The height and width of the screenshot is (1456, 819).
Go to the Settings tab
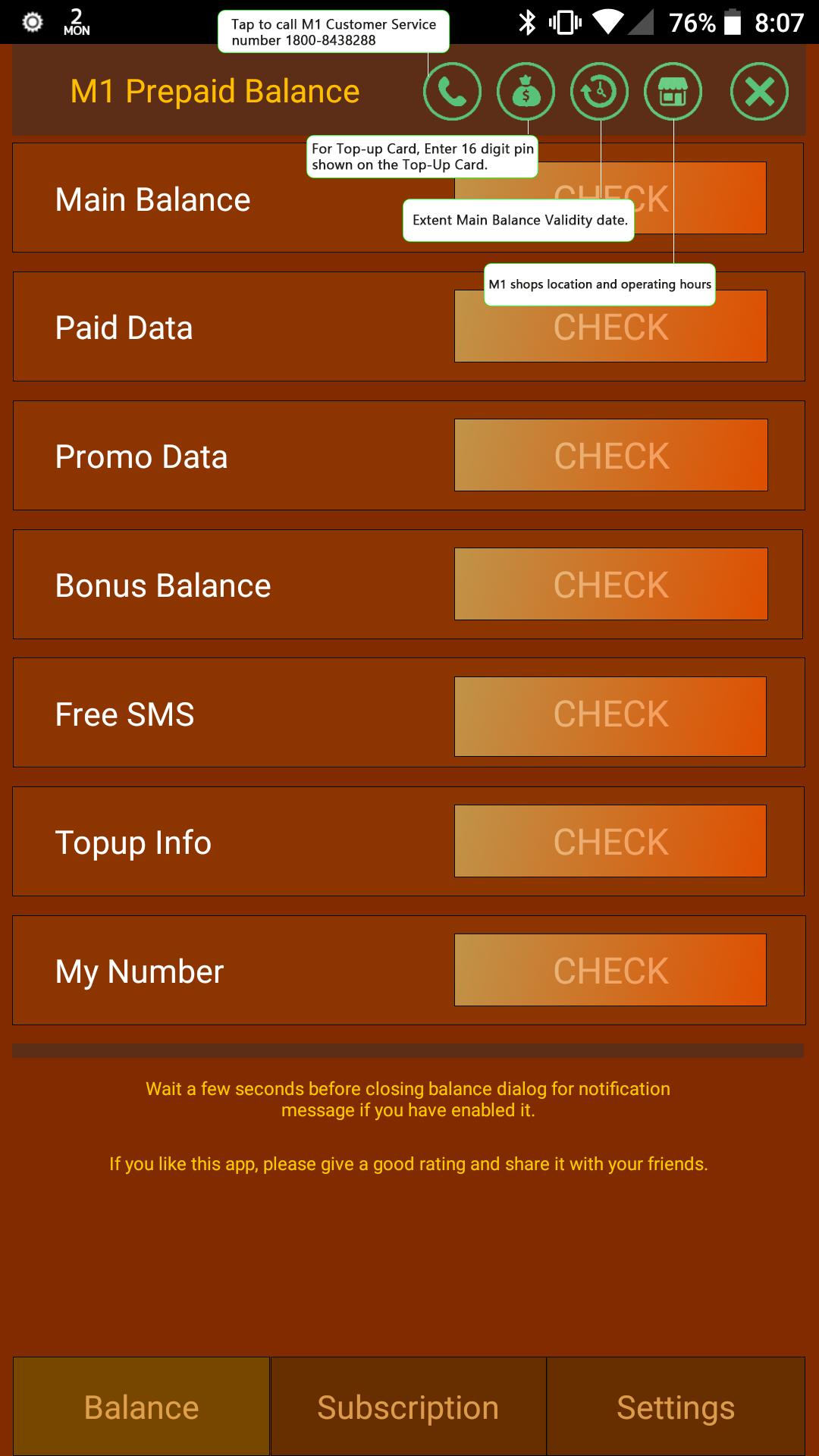coord(675,1407)
